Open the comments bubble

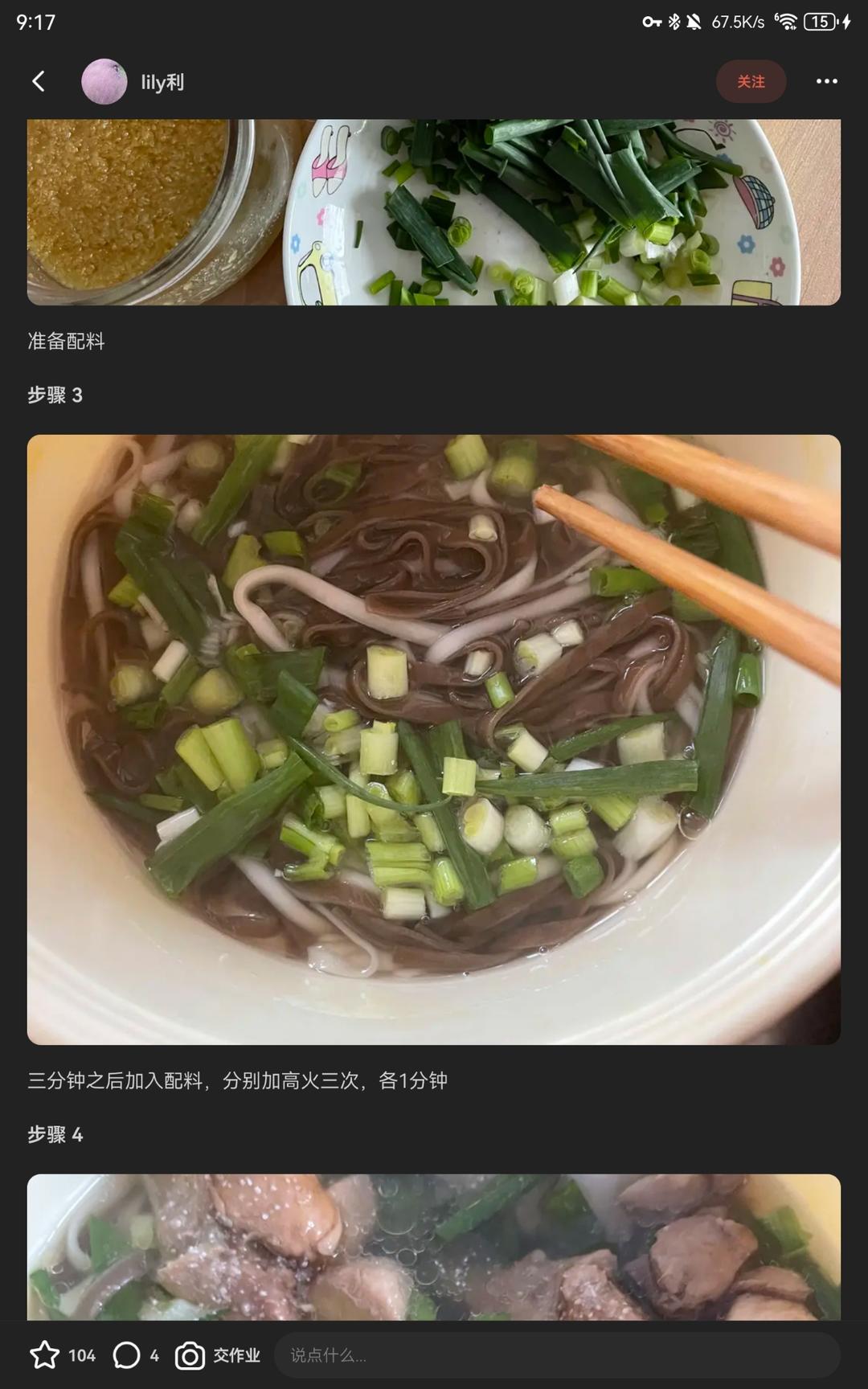click(x=127, y=1355)
